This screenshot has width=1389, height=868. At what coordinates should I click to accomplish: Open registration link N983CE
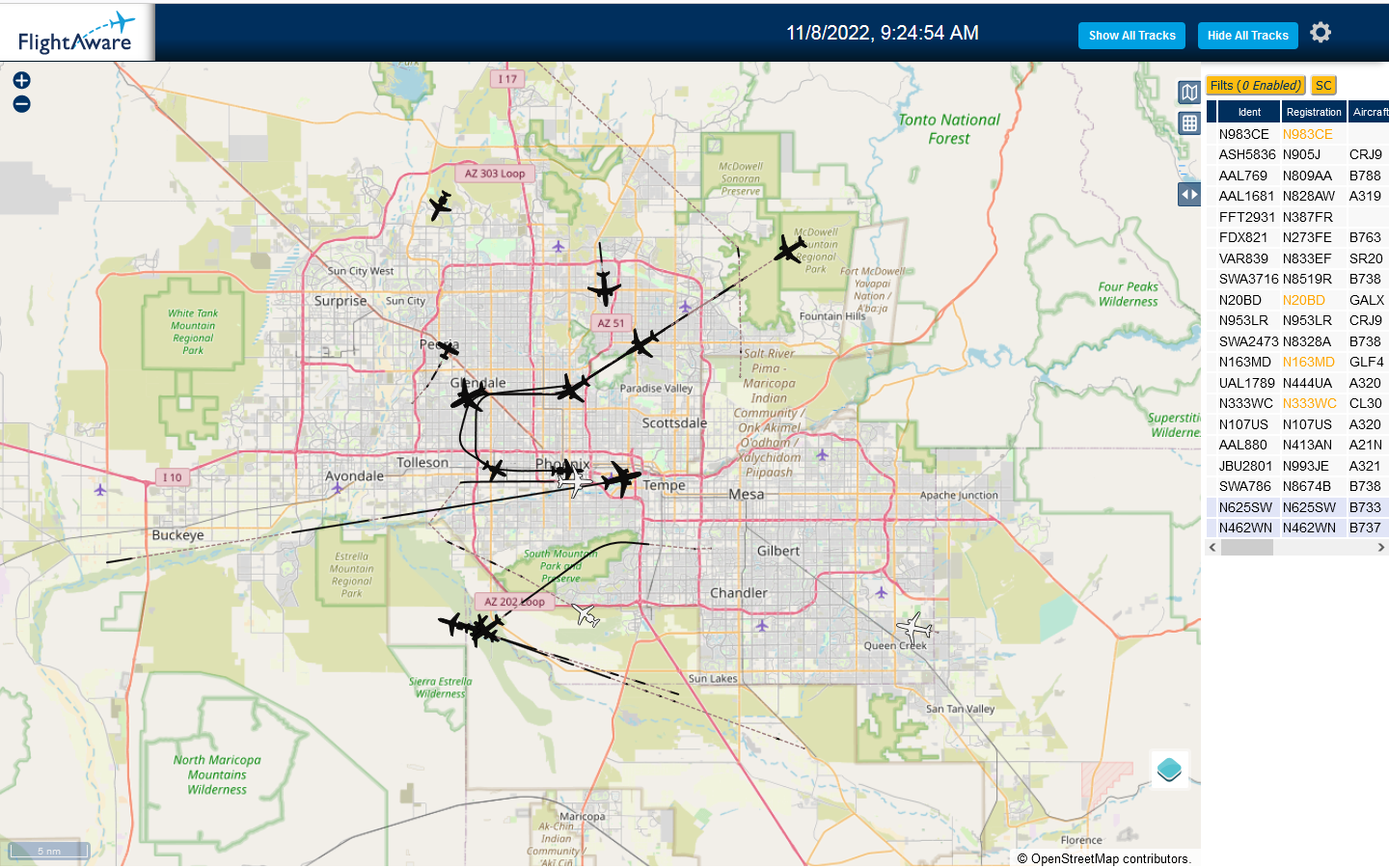point(1307,134)
